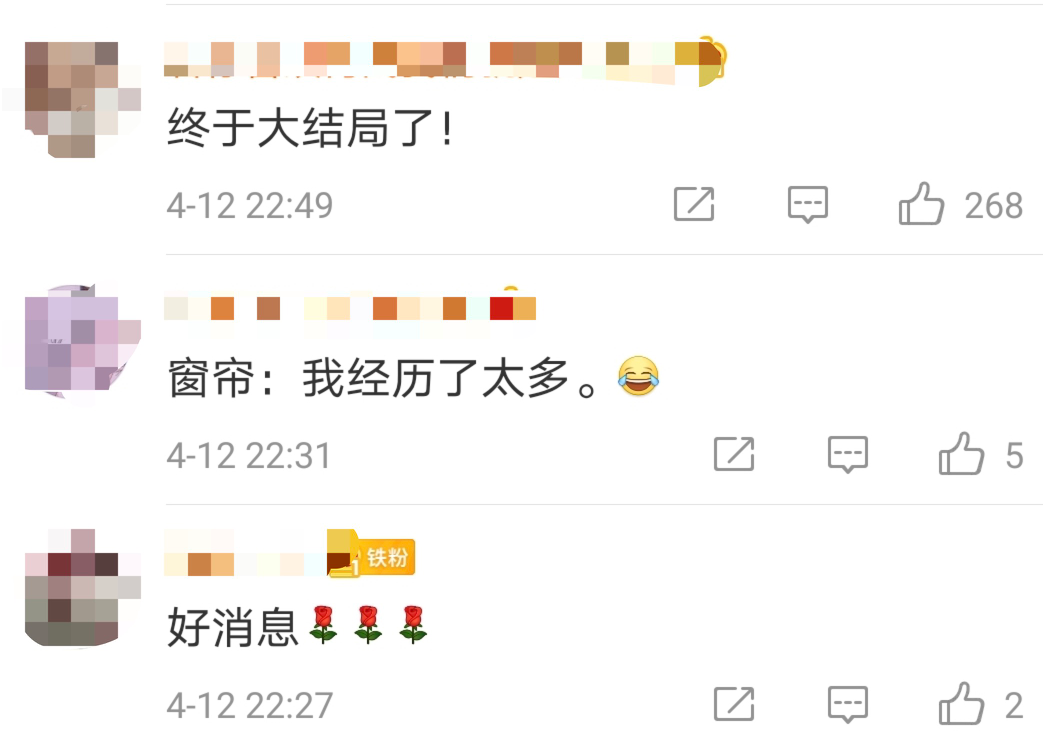1043x747 pixels.
Task: Reply to the comment 窗帘:我经历了太多
Action: click(x=848, y=455)
